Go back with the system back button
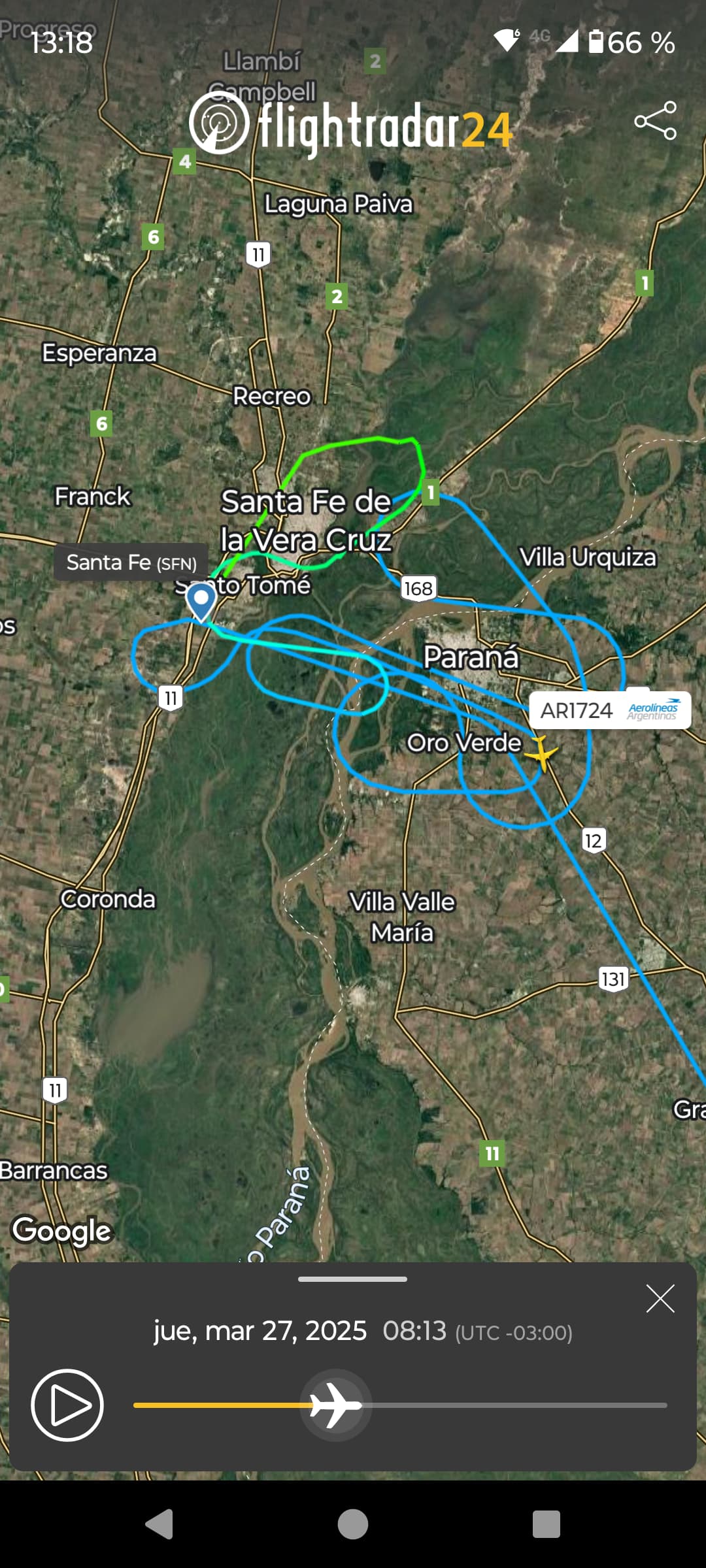 (160, 1524)
